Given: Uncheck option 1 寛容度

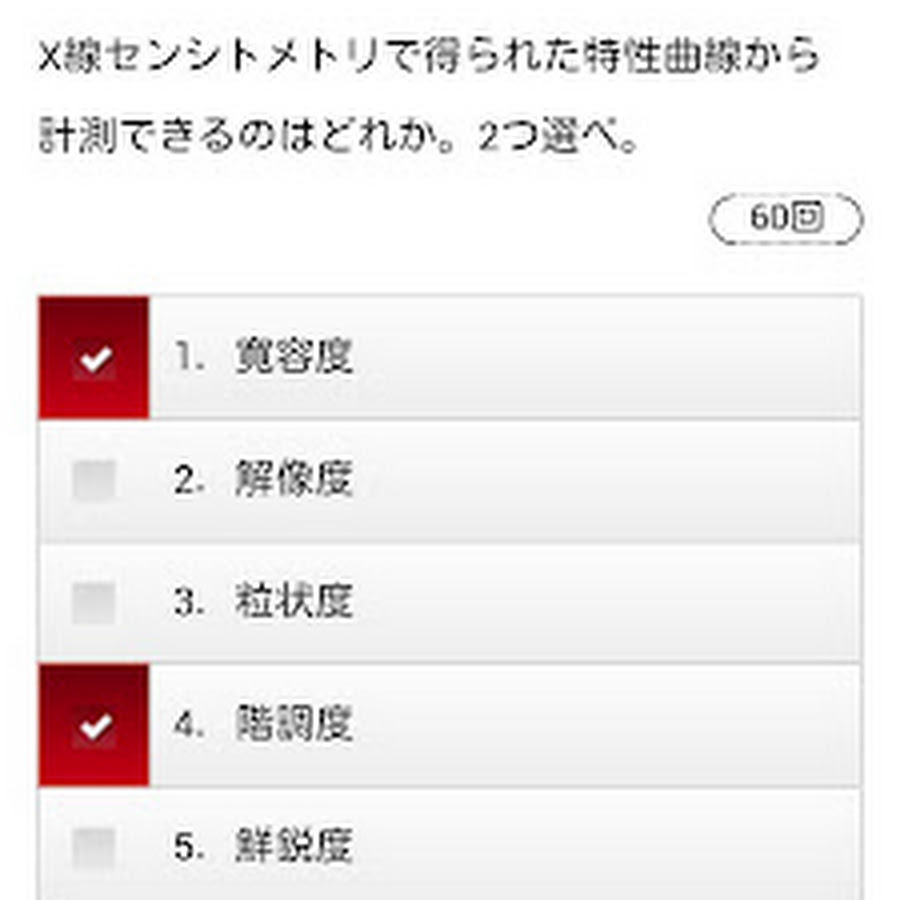Looking at the screenshot, I should [x=94, y=358].
